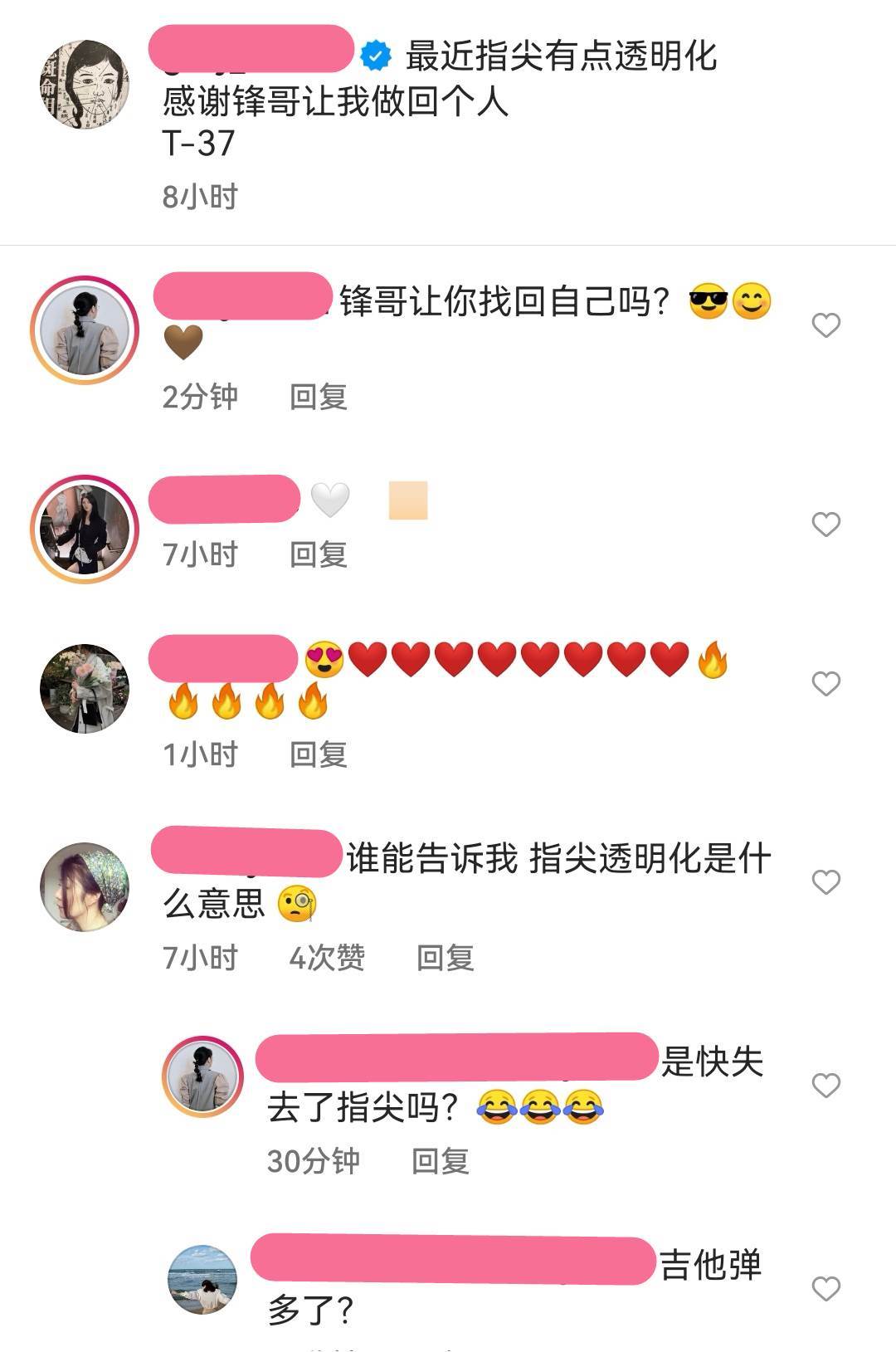
Task: Like the reply 是快失去了指尖吗
Action: (x=825, y=1086)
